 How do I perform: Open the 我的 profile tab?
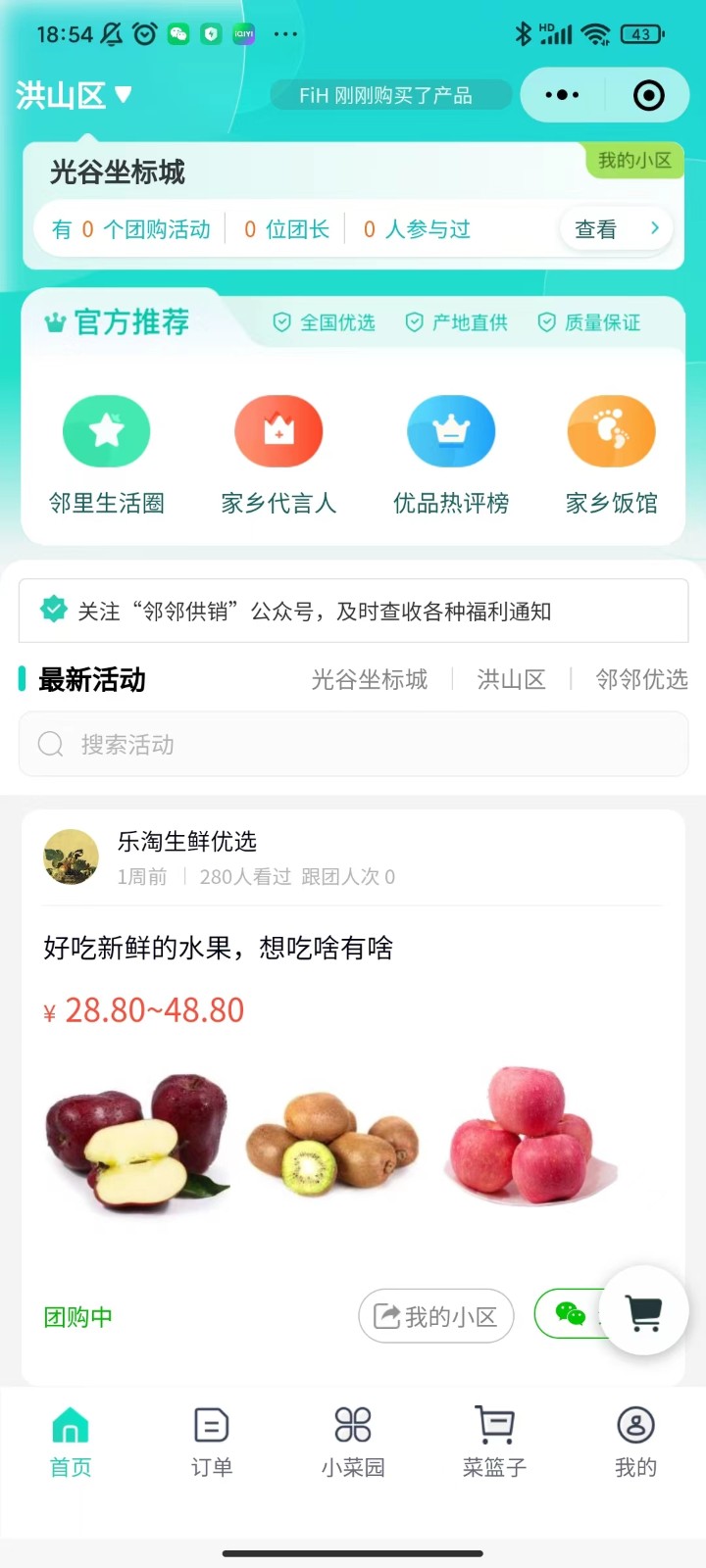coord(635,1442)
